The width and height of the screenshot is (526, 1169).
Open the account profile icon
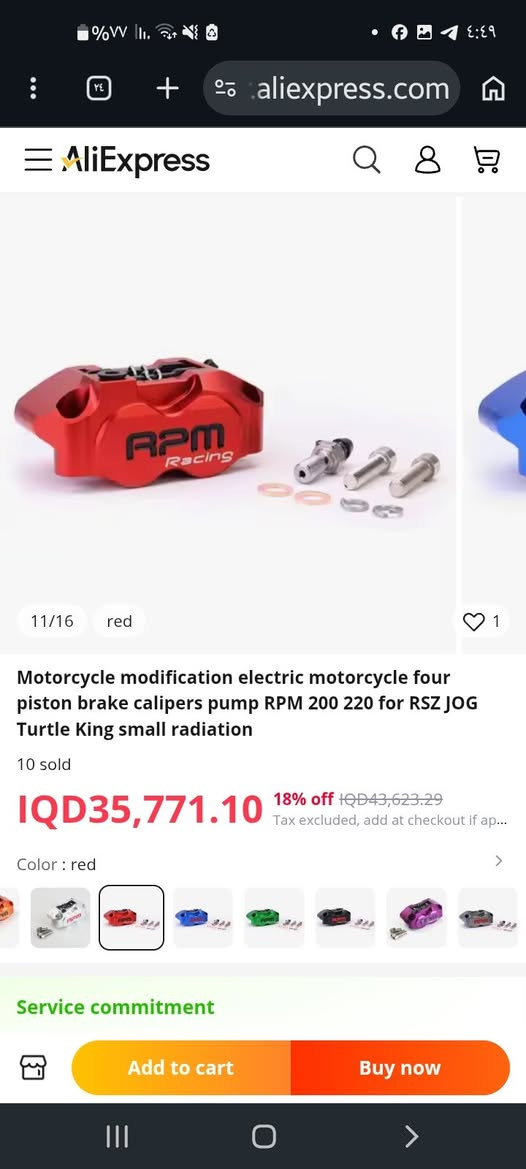tap(427, 160)
